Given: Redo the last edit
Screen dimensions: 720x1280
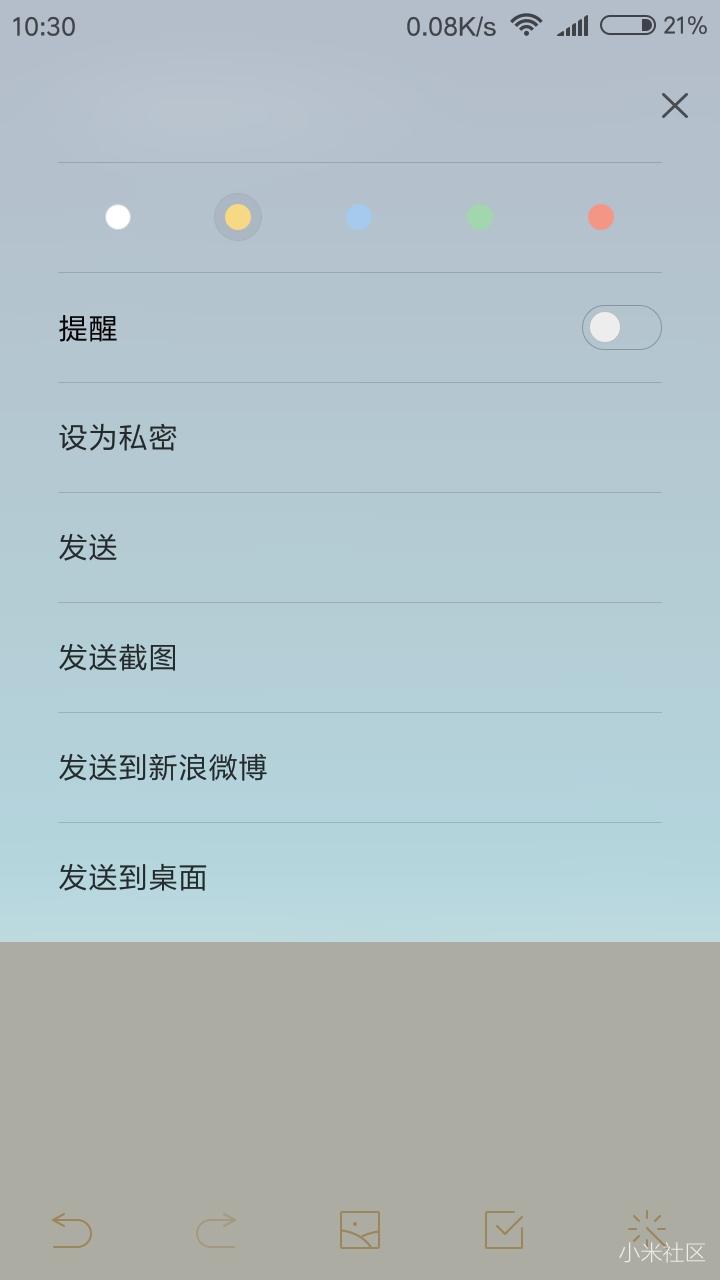Looking at the screenshot, I should pos(216,1230).
